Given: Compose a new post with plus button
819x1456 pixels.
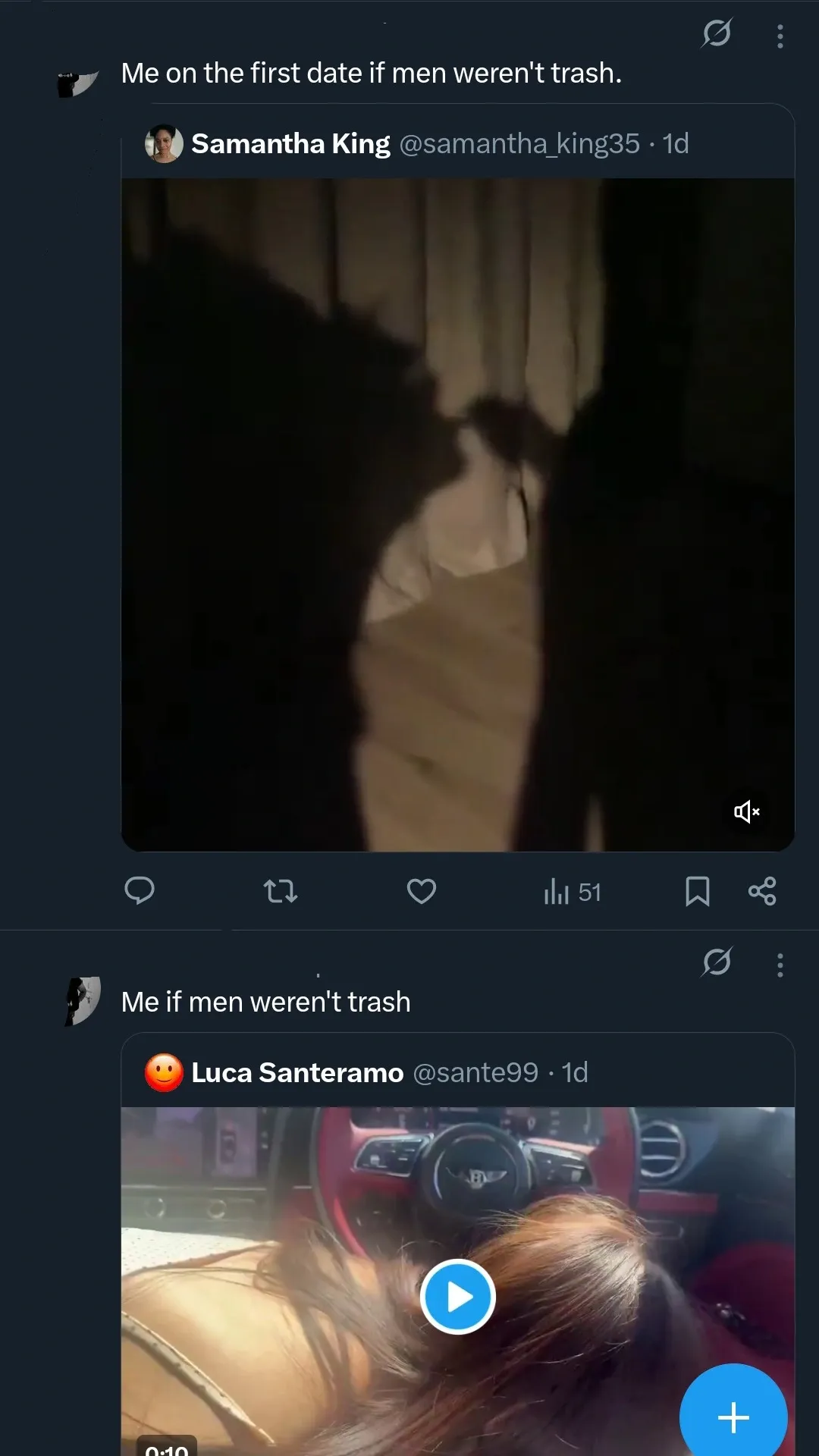Looking at the screenshot, I should tap(733, 1417).
